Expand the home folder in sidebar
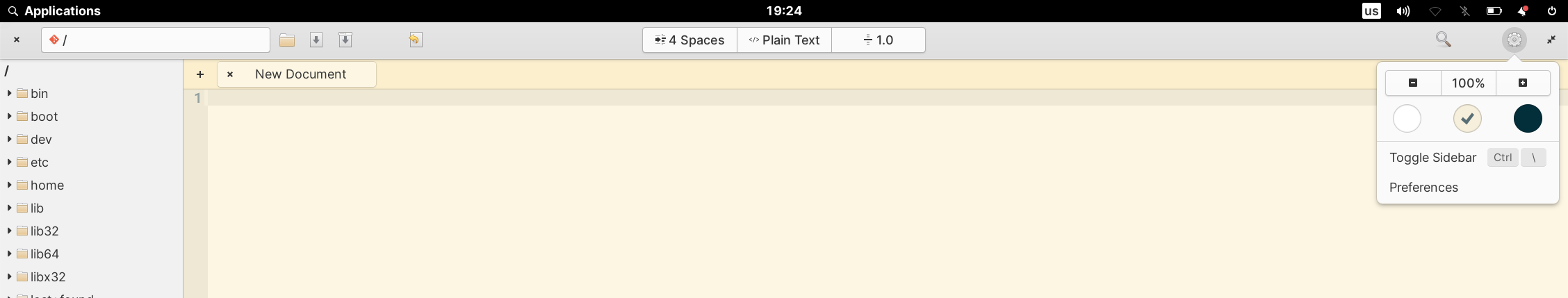This screenshot has height=298, width=1568. click(x=9, y=185)
